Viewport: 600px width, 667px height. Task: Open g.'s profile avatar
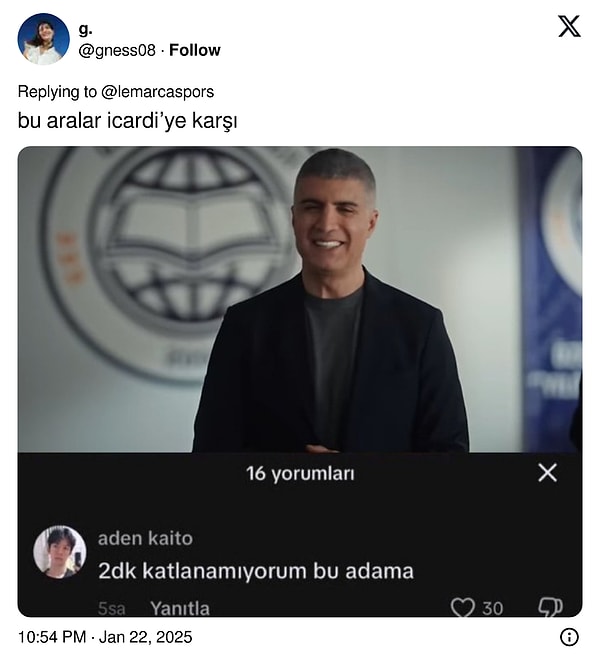(x=43, y=38)
